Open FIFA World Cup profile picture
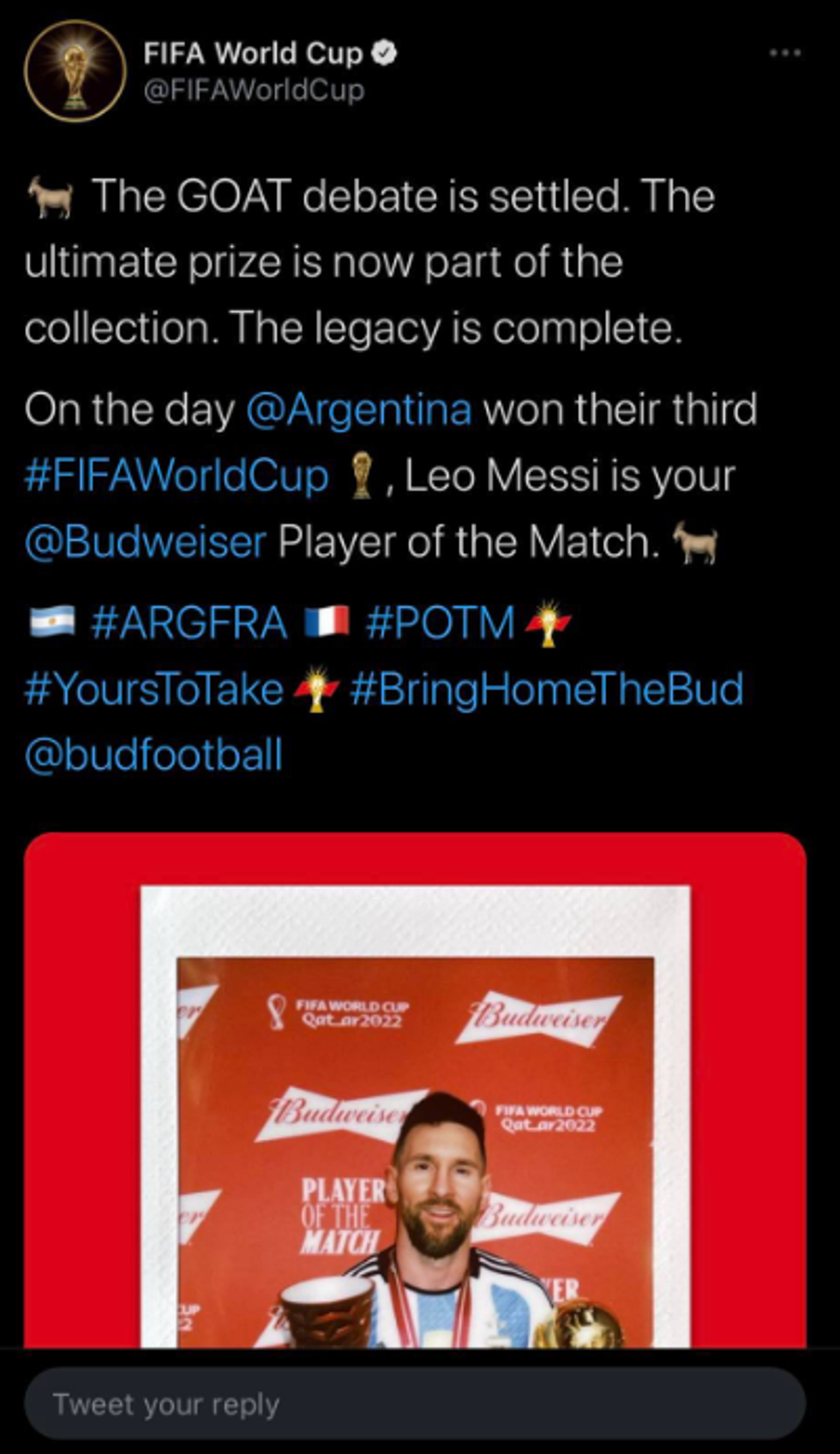Screen dimensions: 840x1454 click(x=75, y=71)
